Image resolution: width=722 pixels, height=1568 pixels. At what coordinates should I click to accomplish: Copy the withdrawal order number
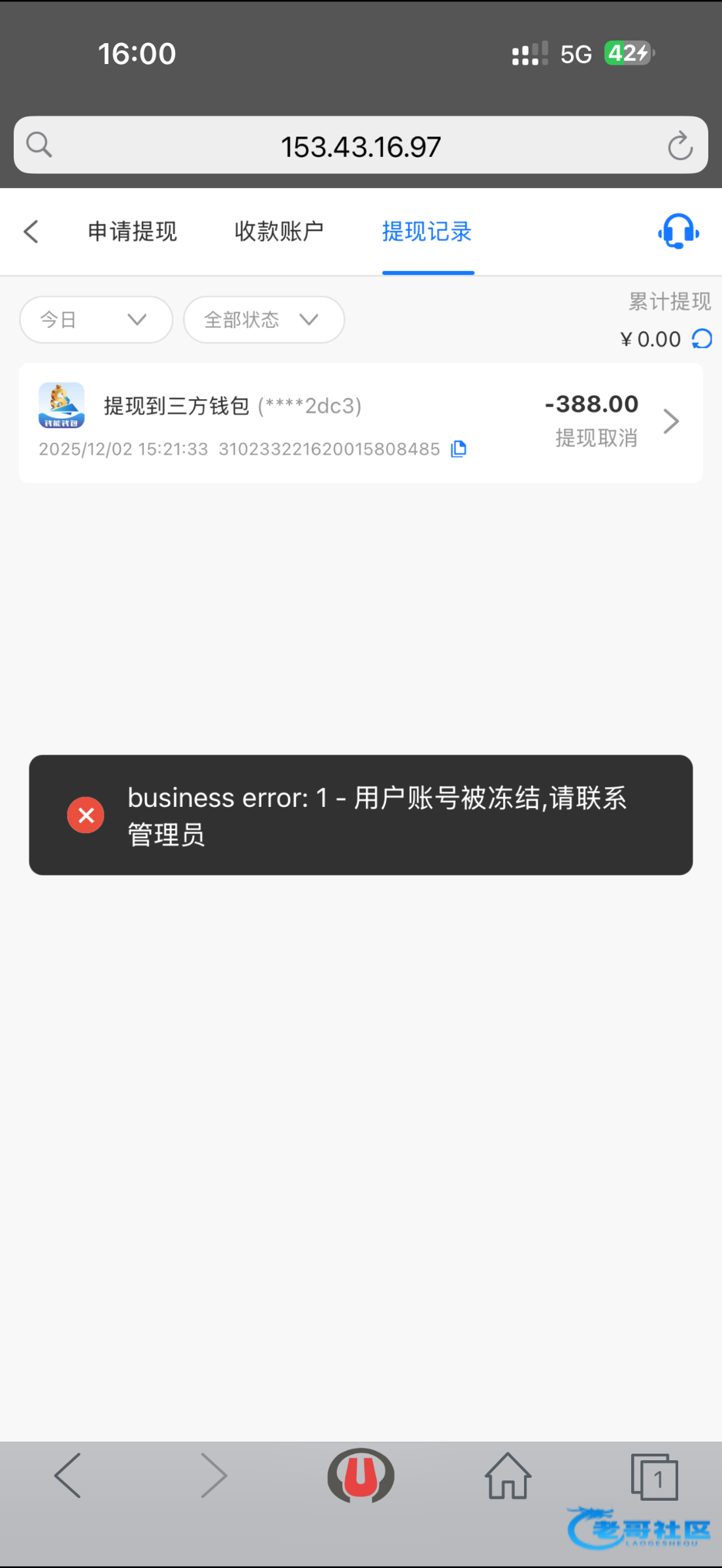[459, 449]
